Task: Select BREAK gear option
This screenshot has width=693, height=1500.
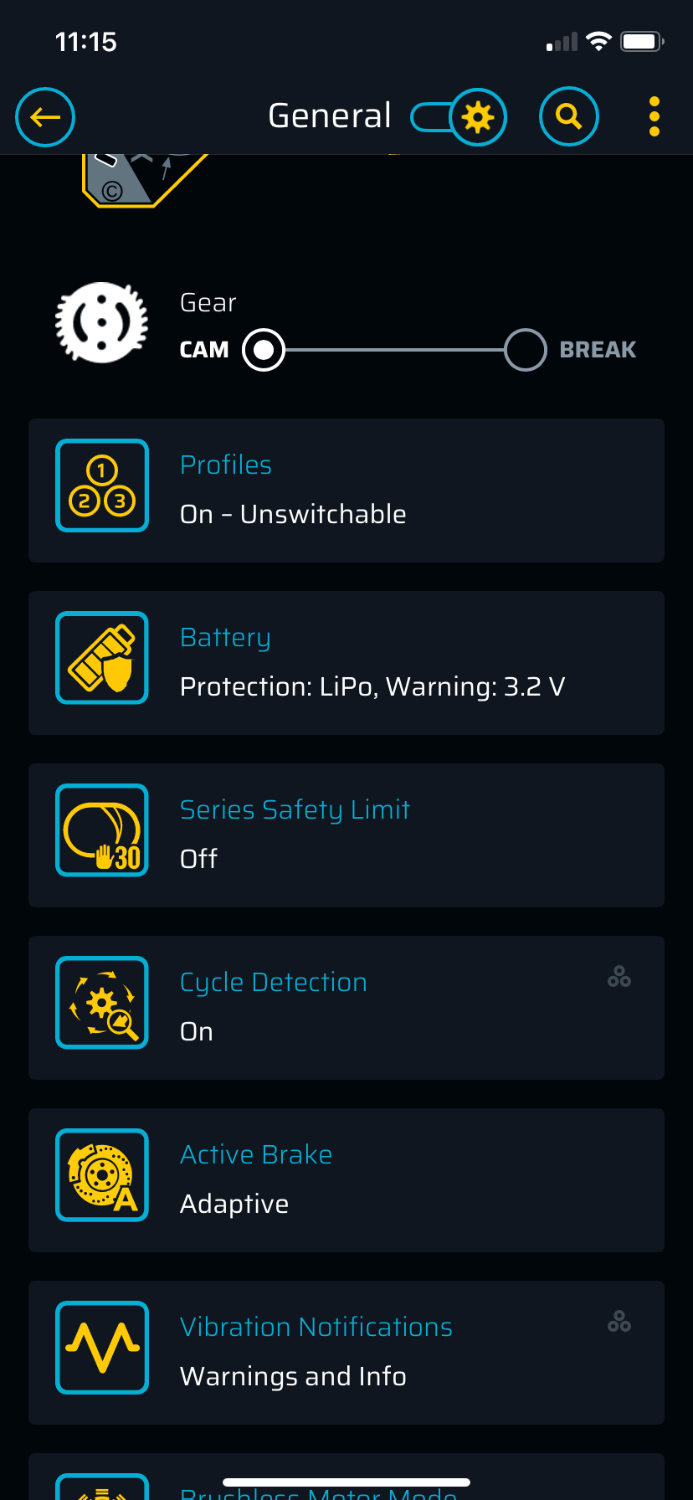Action: point(526,350)
